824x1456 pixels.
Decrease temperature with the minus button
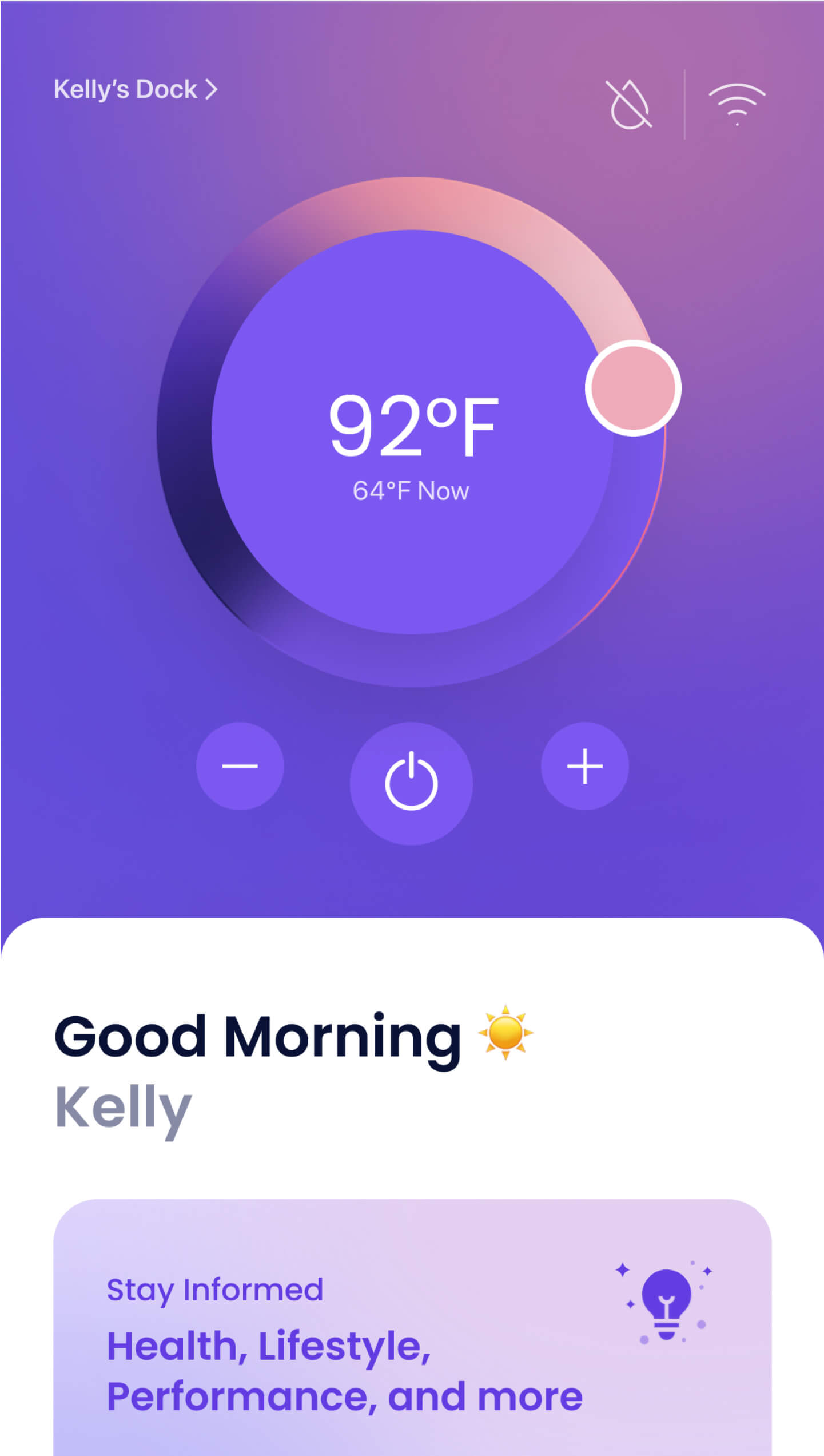click(x=240, y=766)
